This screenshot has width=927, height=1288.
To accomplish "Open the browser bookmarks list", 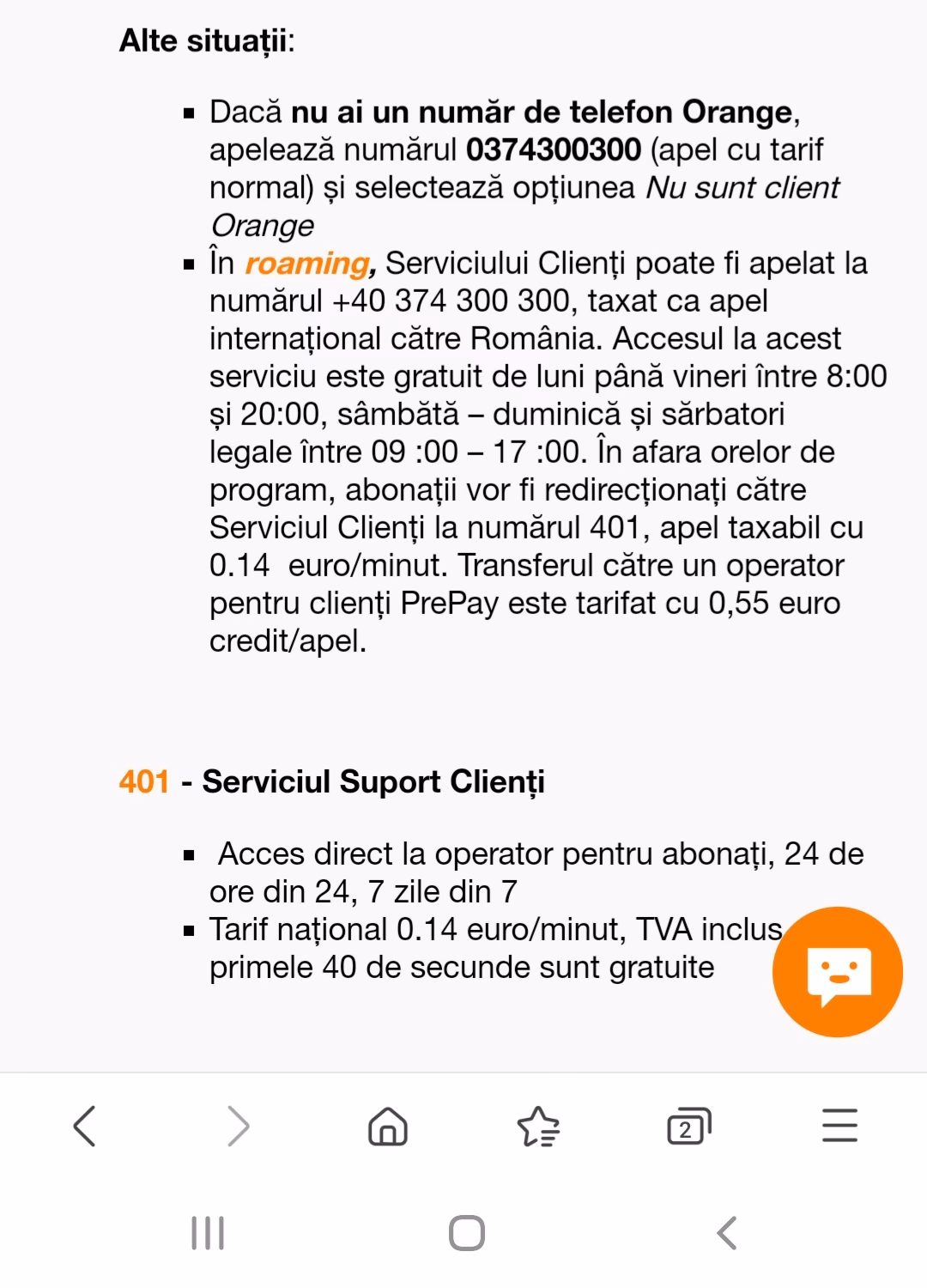I will tap(538, 1126).
